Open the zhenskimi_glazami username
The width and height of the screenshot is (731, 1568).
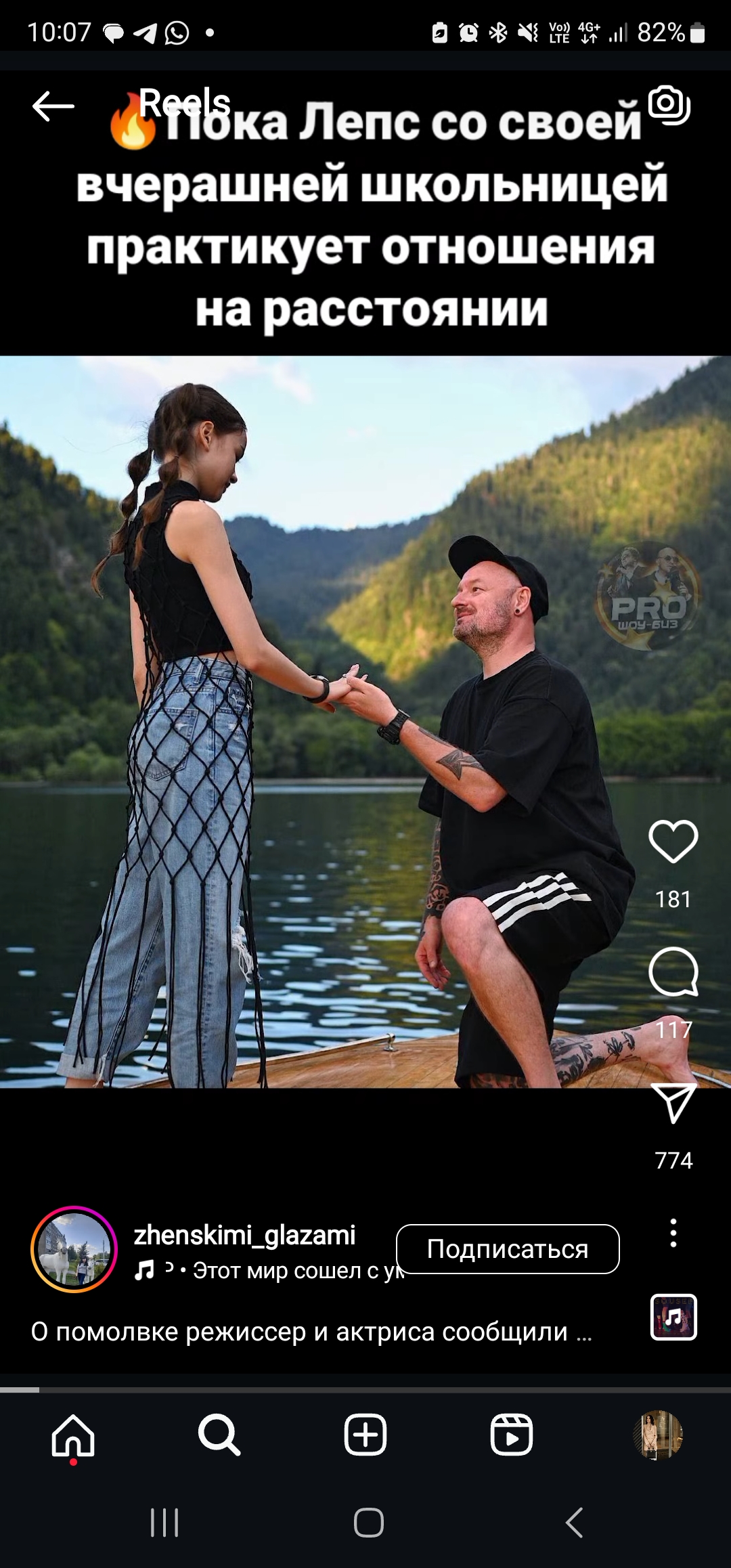(x=244, y=1235)
